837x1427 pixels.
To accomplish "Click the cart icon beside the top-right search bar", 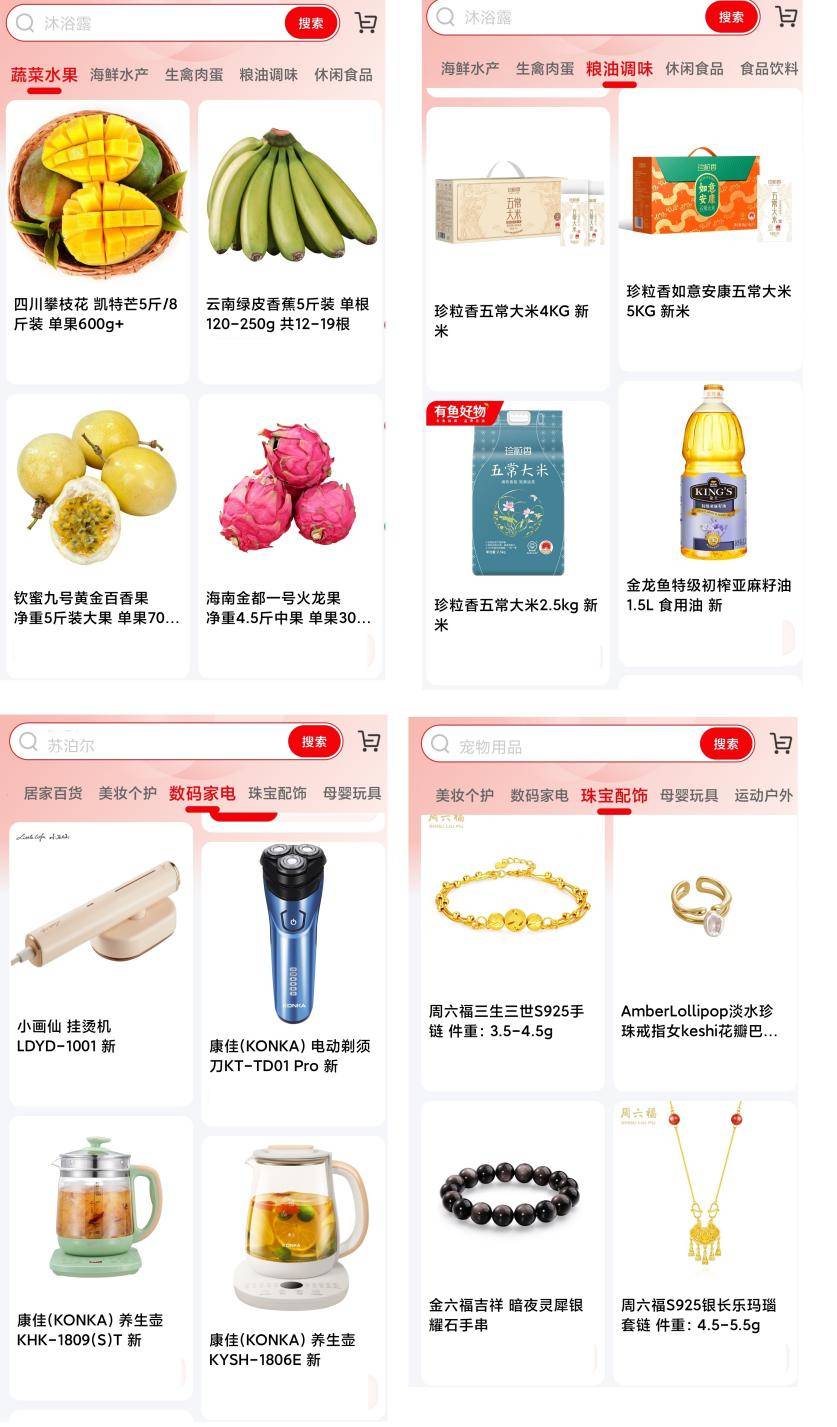I will (x=788, y=17).
